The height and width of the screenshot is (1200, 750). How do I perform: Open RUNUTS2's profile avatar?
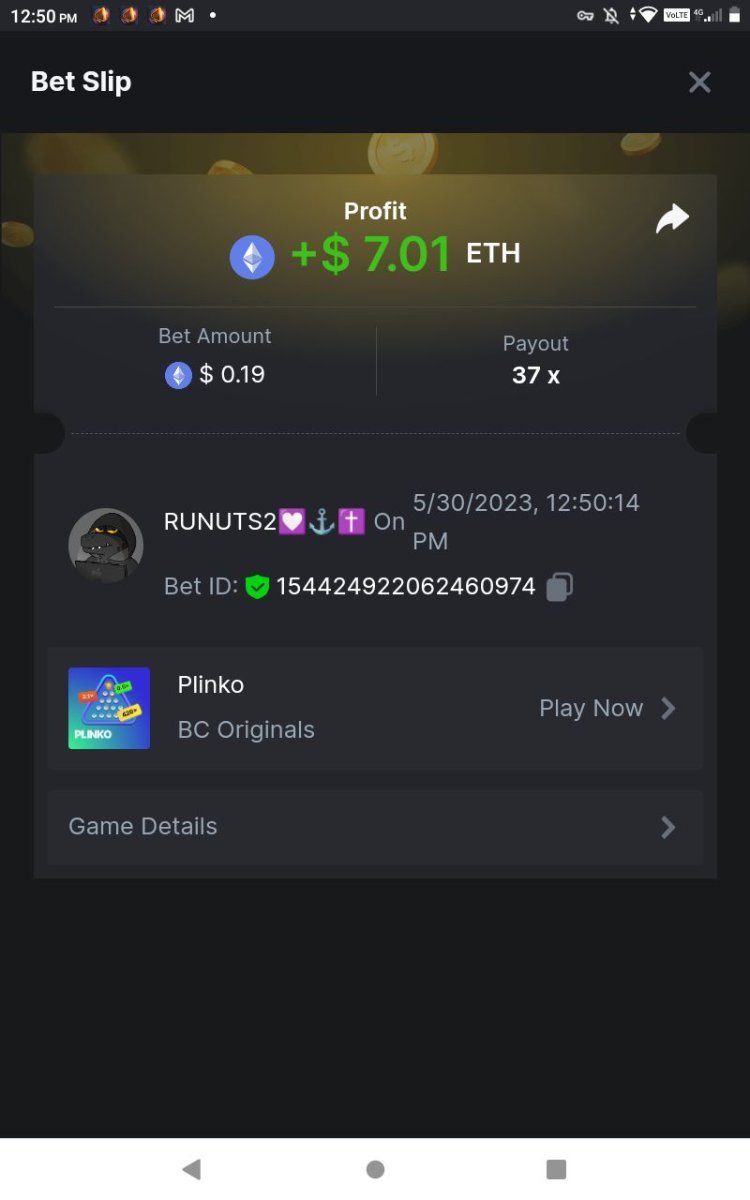coord(106,546)
